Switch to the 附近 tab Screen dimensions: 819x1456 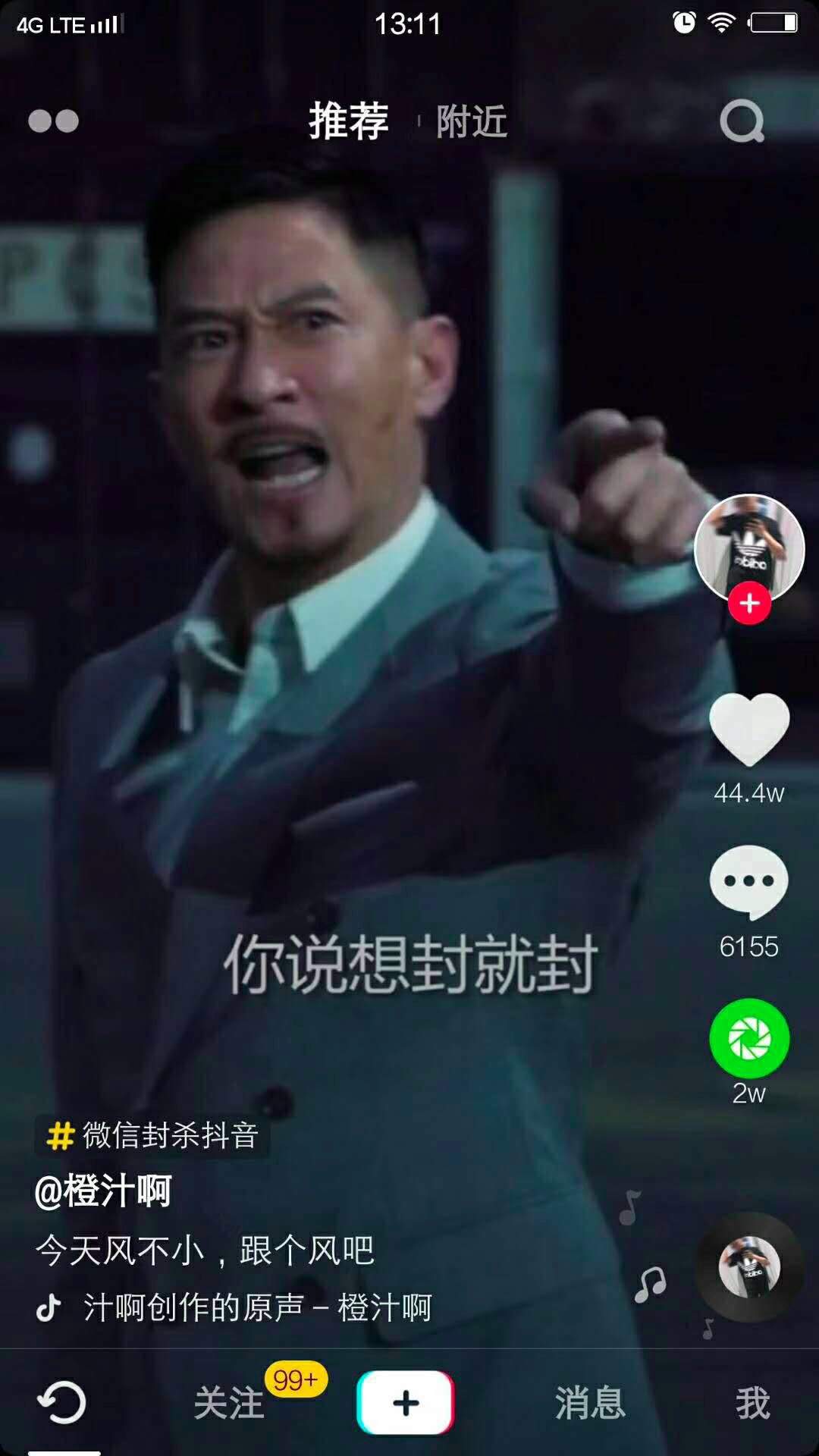(x=471, y=121)
